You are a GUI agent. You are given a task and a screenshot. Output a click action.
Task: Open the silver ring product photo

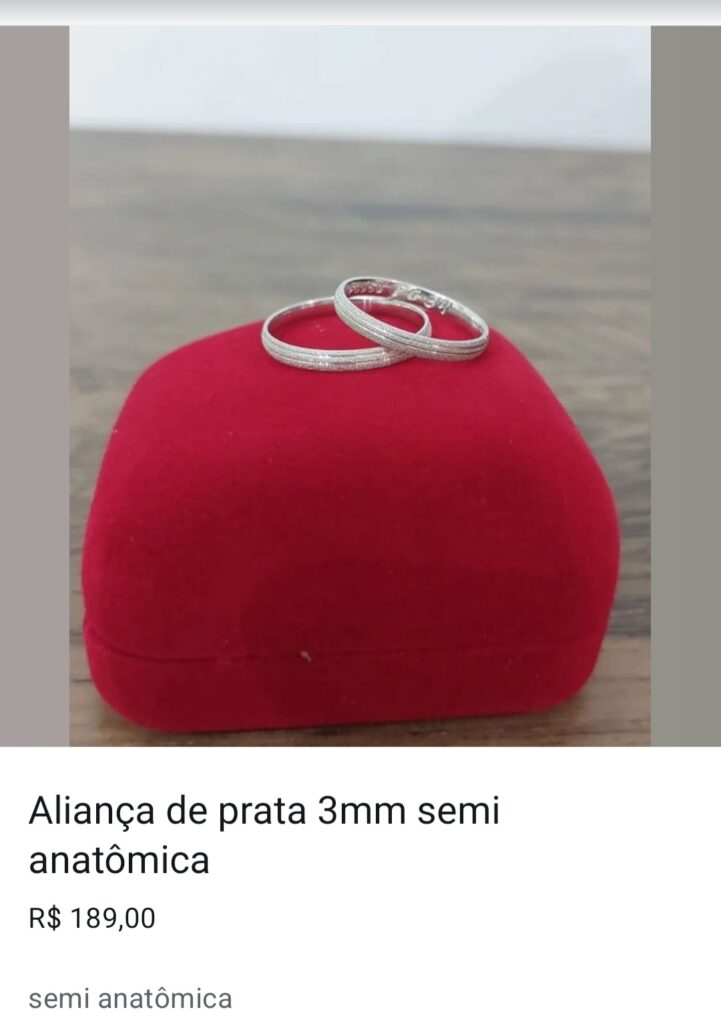360,386
